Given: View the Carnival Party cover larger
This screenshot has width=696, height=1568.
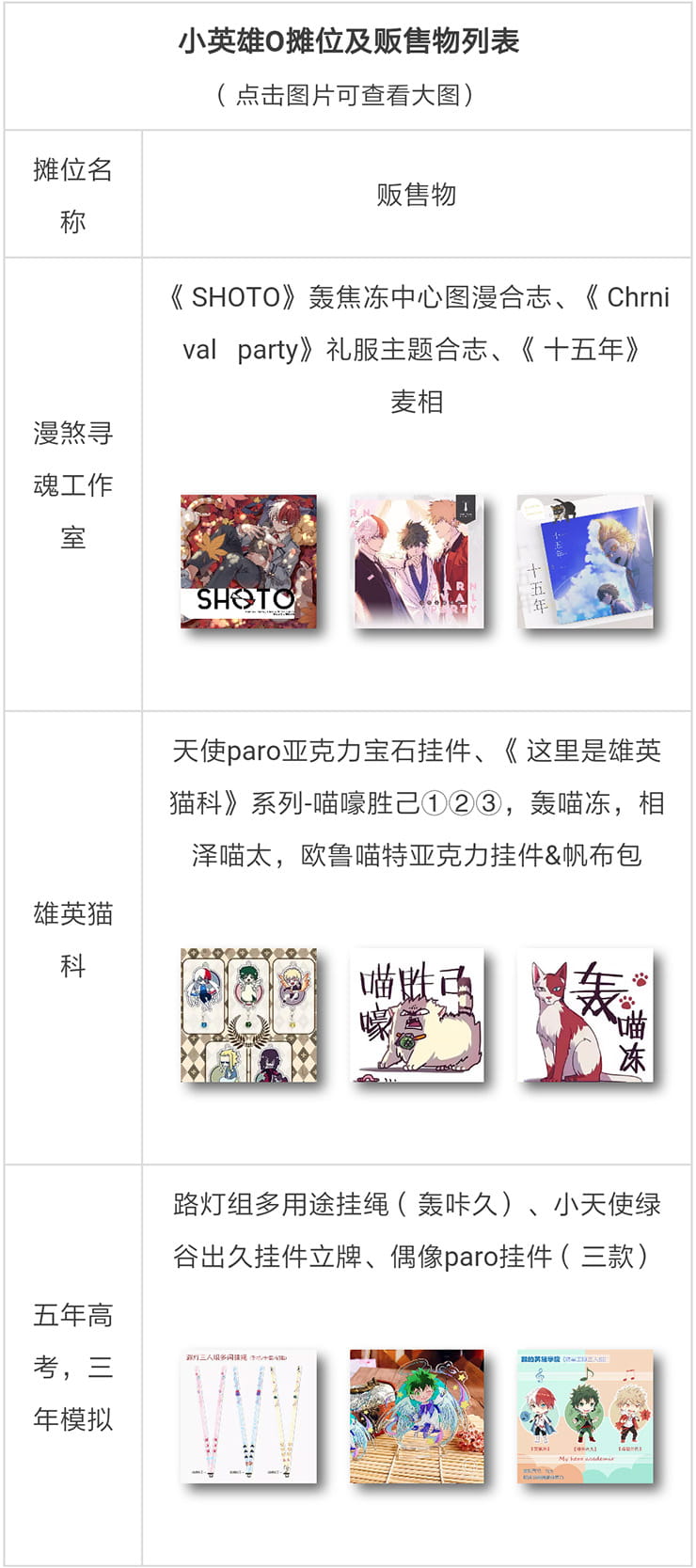Looking at the screenshot, I should pos(417,562).
